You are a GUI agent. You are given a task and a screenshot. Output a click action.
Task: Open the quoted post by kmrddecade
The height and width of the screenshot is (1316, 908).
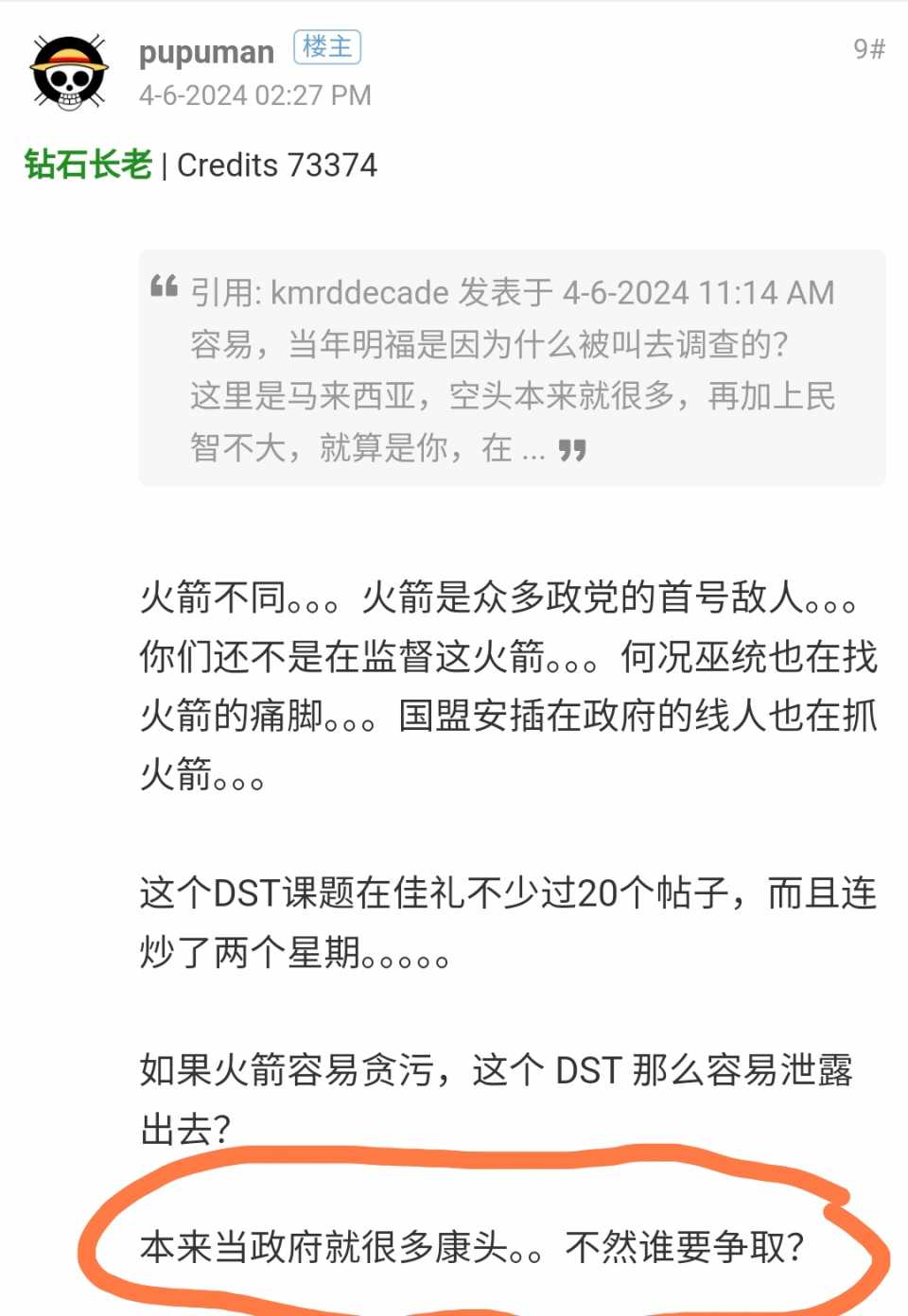point(512,369)
